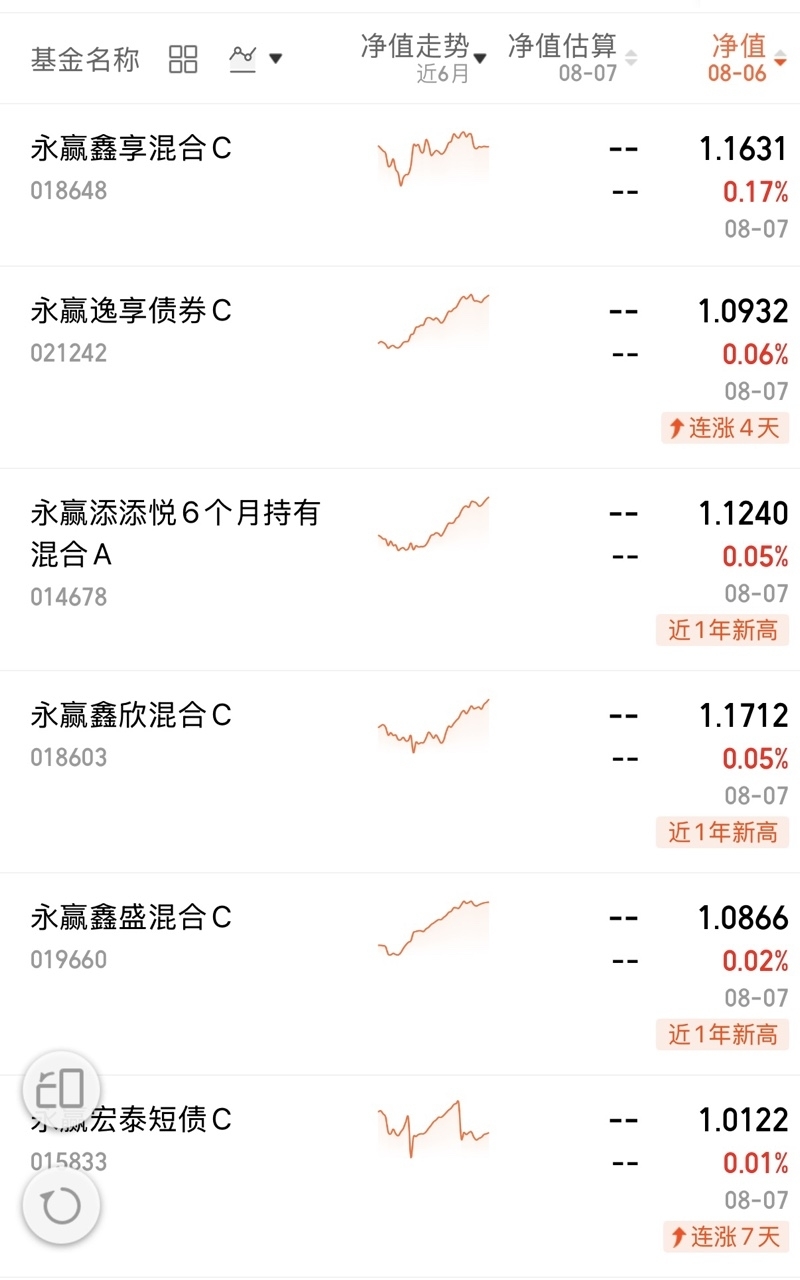
Task: Tap the floating screen rotate button
Action: tap(61, 1090)
